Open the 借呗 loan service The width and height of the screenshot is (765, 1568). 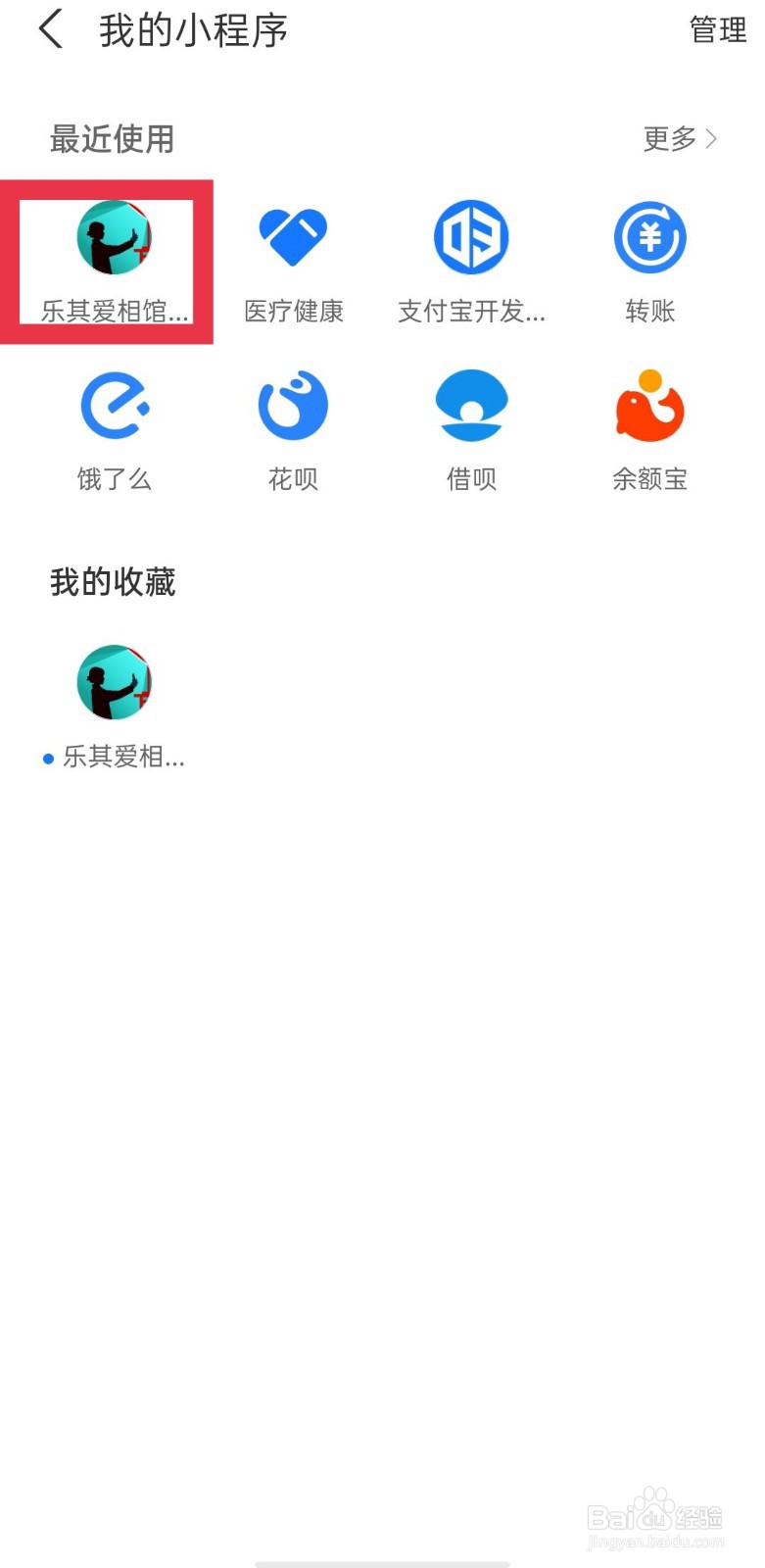click(x=470, y=403)
